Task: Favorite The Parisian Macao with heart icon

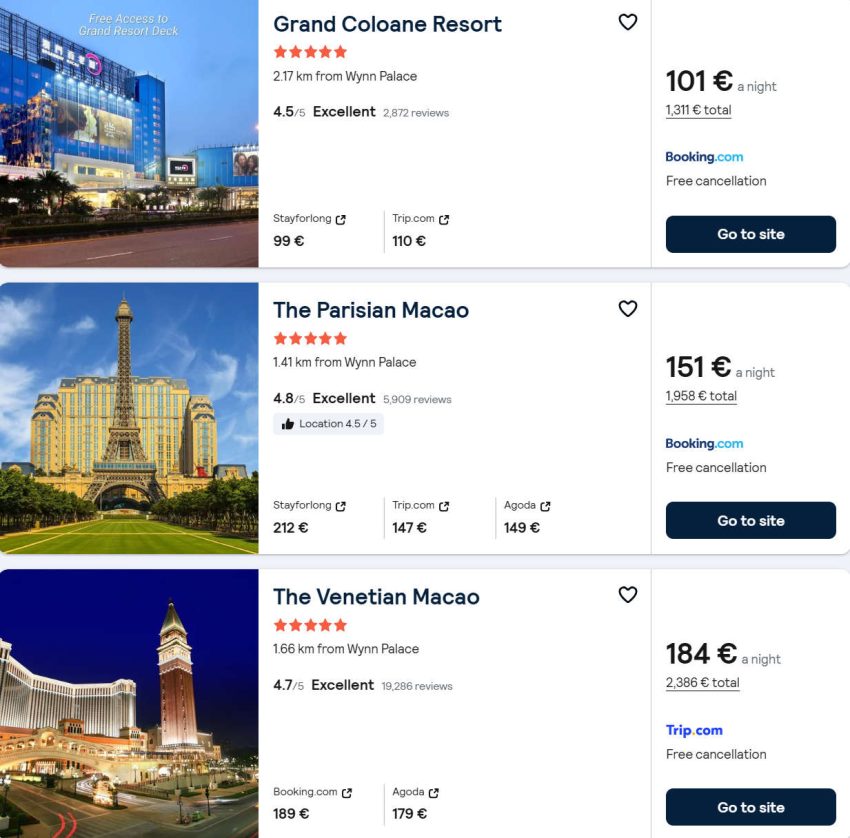Action: tap(628, 308)
